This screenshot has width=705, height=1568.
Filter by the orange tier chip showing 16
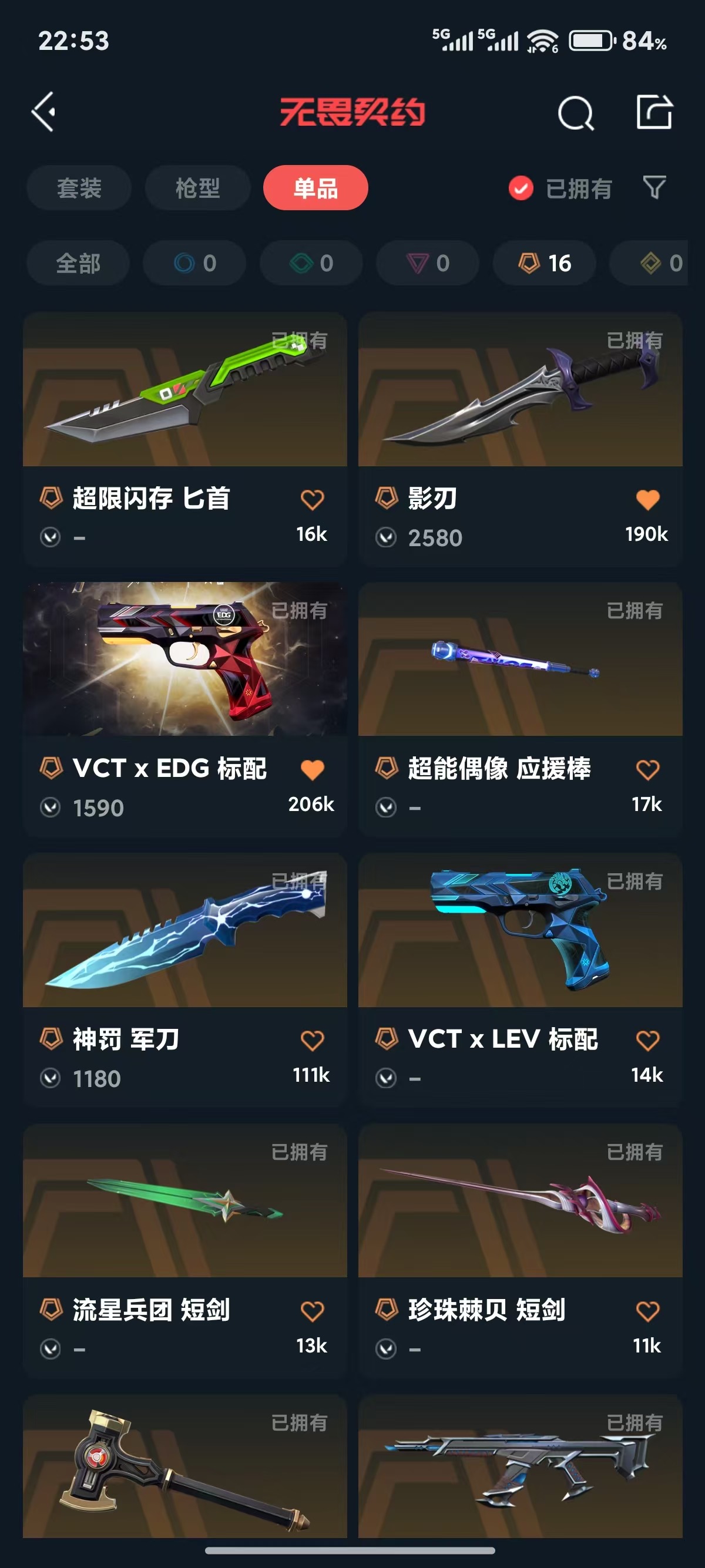pos(544,263)
